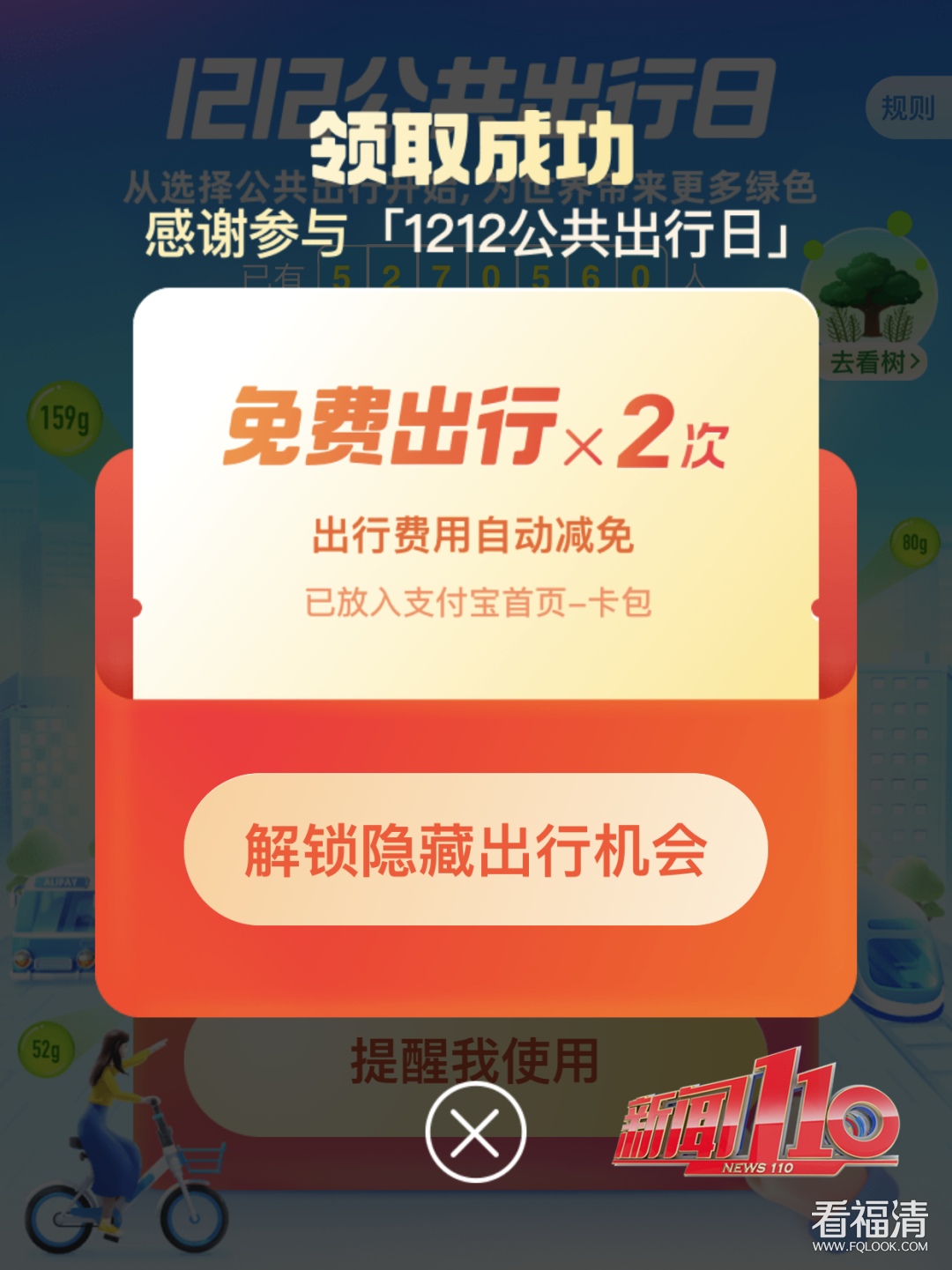
Task: Tap 提醒我使用 button
Action: point(475,1058)
